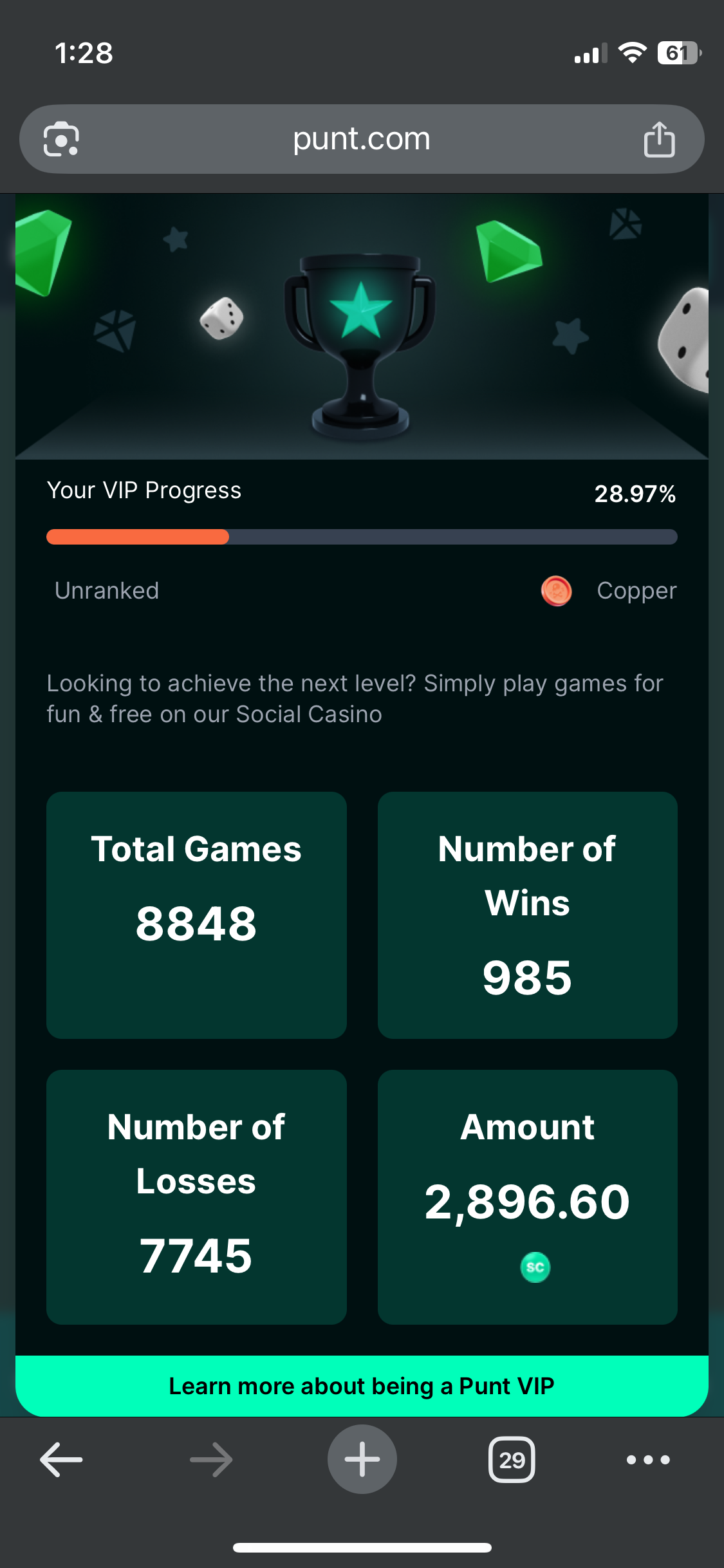Share this page via the share icon

pos(659,139)
